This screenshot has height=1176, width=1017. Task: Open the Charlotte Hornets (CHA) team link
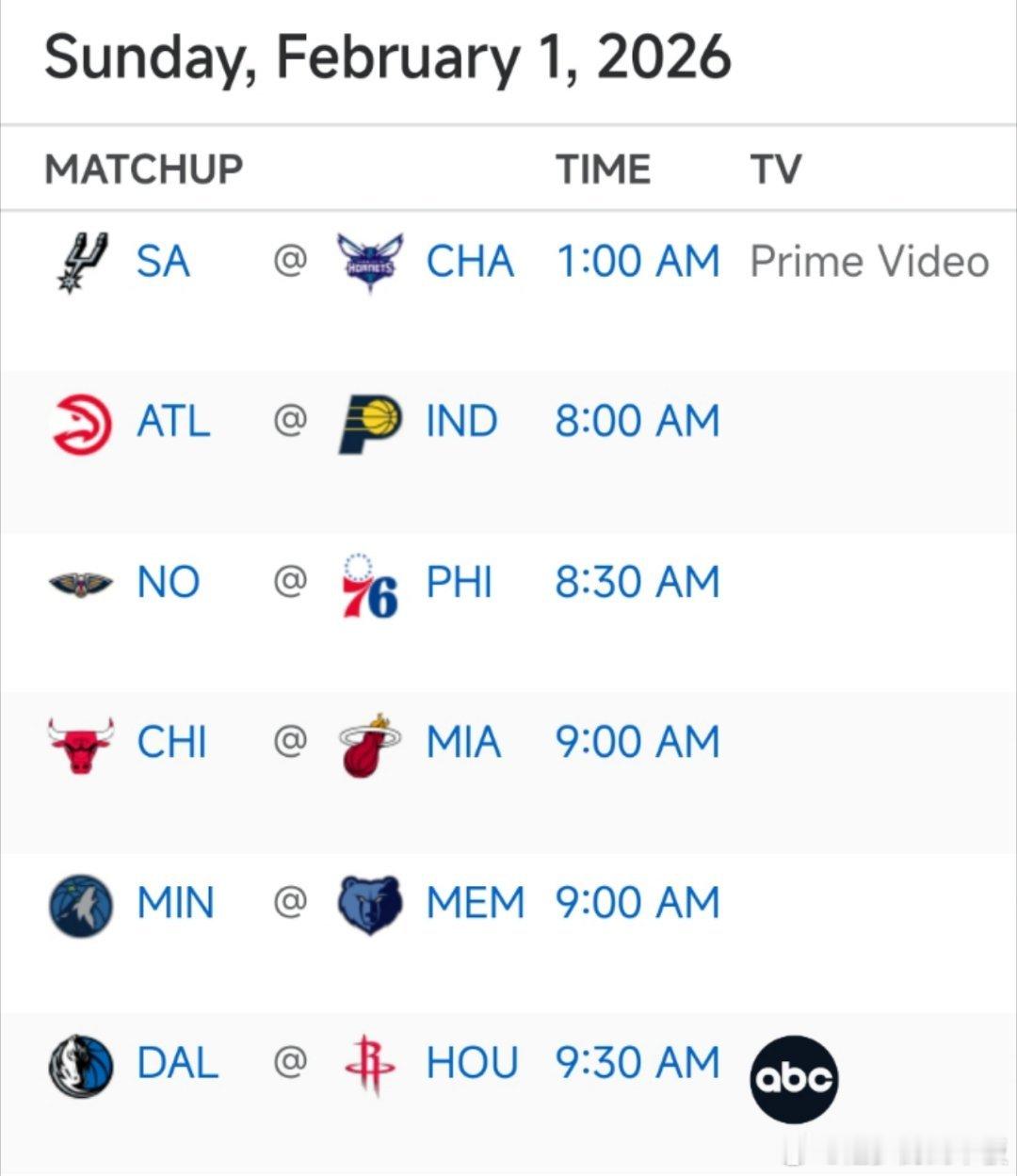(469, 262)
